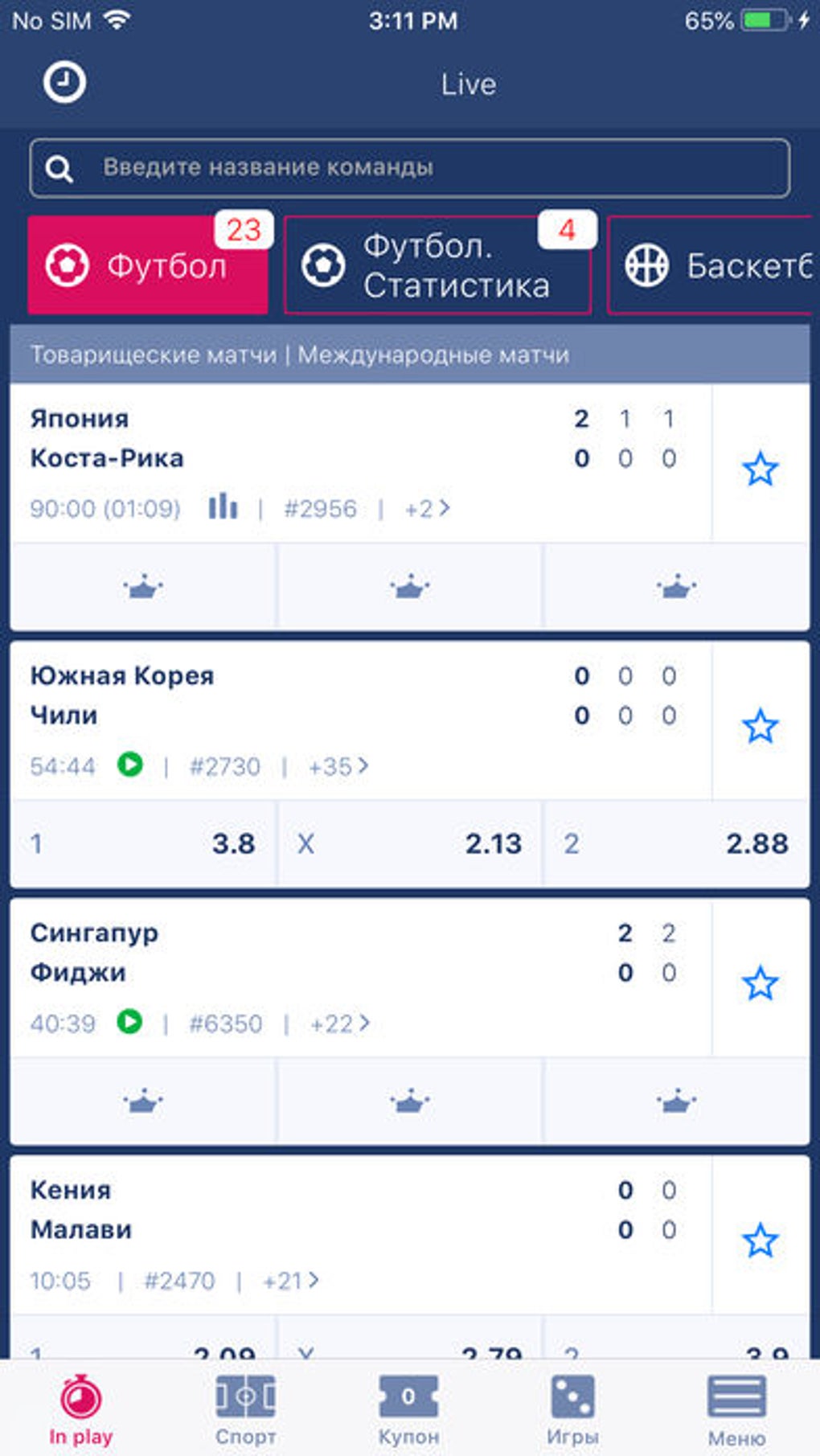
Task: Play live stream for Южная Корея match
Action: tap(130, 764)
